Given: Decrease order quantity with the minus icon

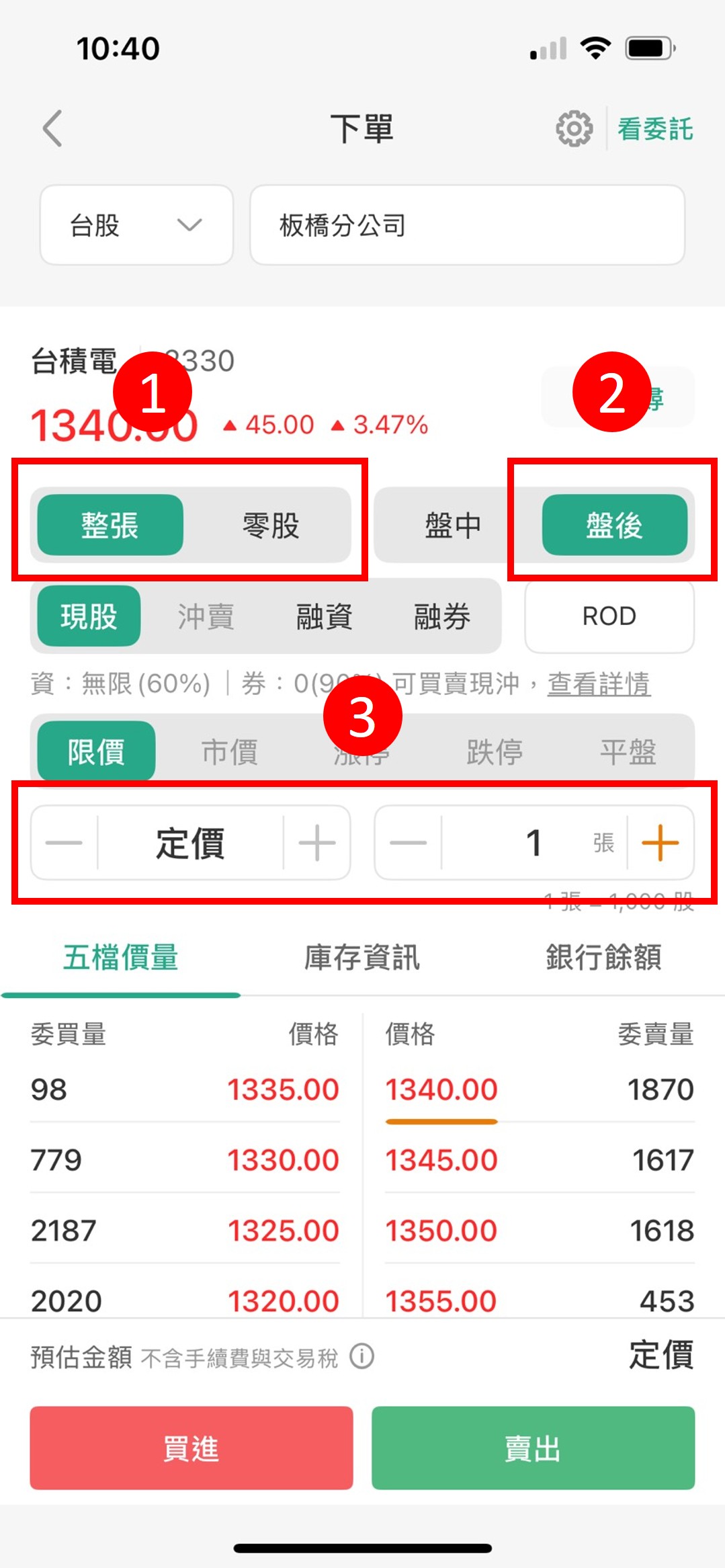Looking at the screenshot, I should (x=407, y=842).
